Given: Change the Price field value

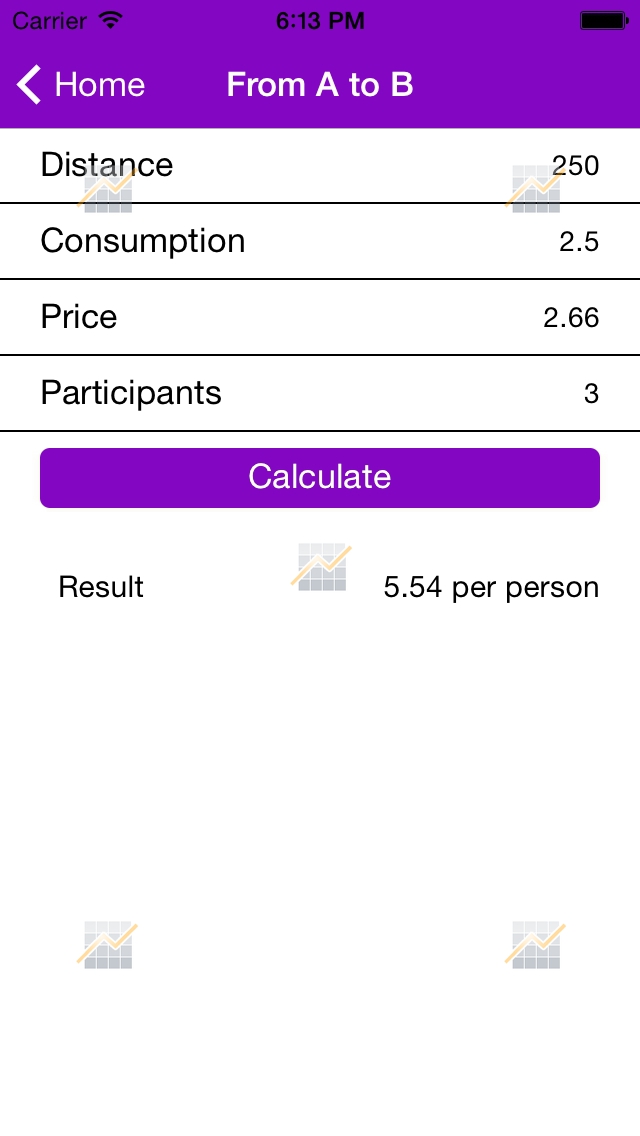Looking at the screenshot, I should click(571, 318).
